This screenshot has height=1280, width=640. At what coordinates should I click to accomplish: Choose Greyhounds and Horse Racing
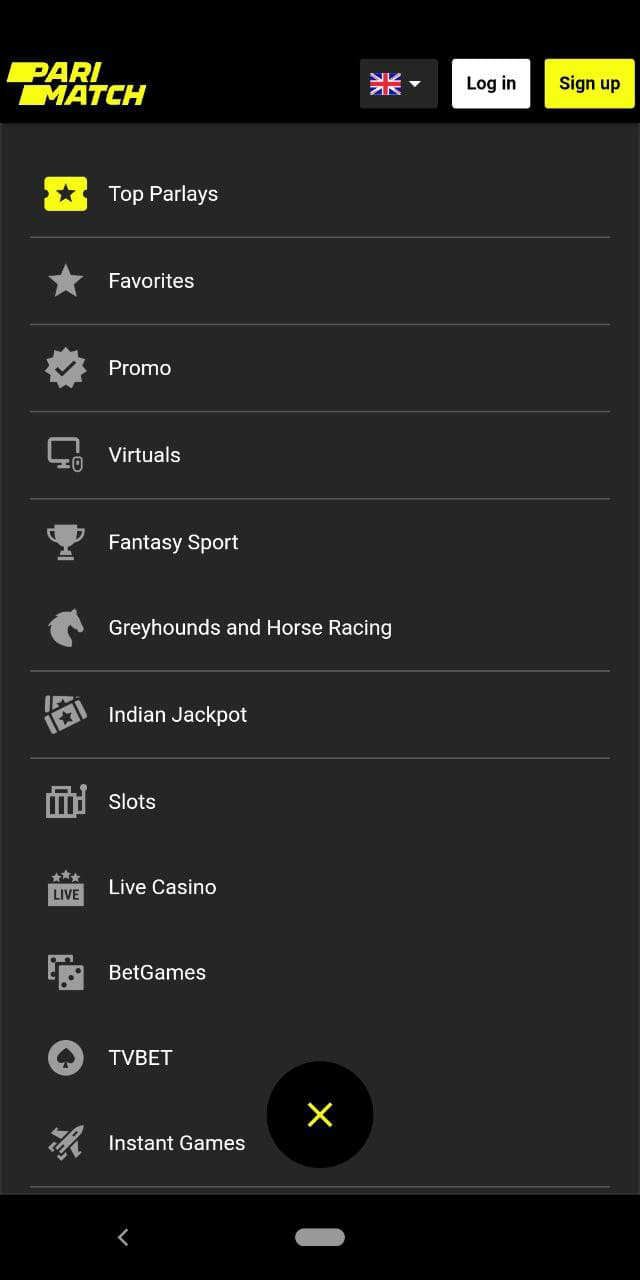320,628
